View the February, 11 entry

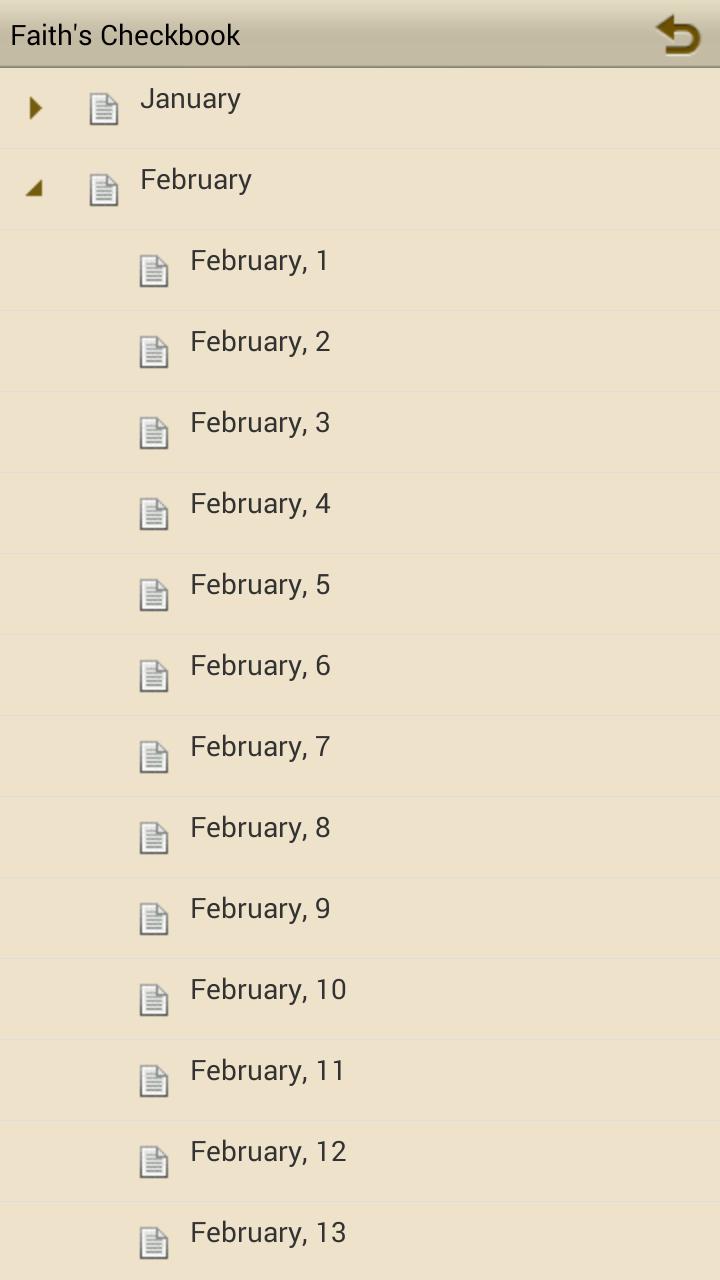(x=267, y=1072)
